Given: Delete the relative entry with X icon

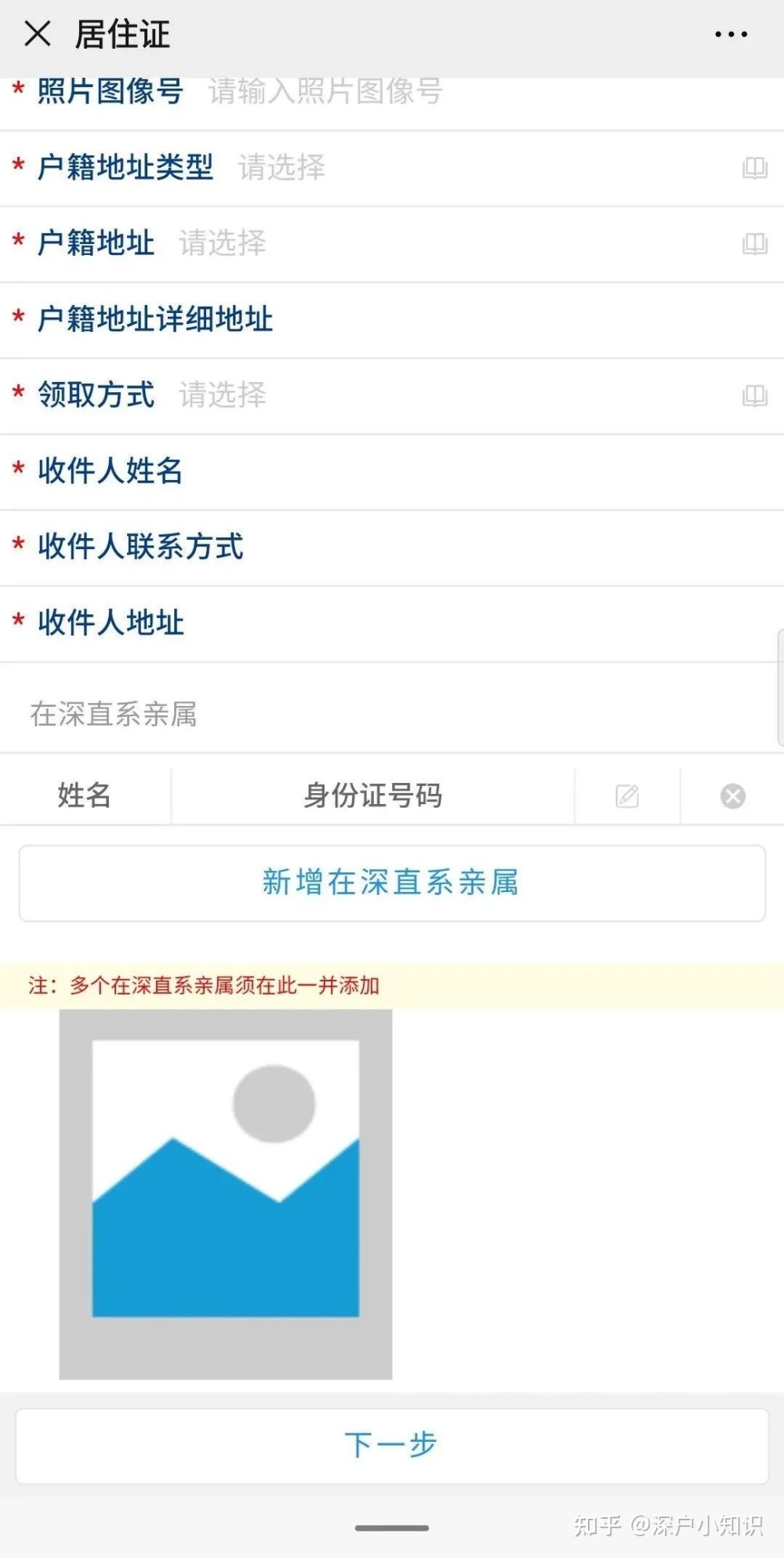Looking at the screenshot, I should pyautogui.click(x=733, y=796).
